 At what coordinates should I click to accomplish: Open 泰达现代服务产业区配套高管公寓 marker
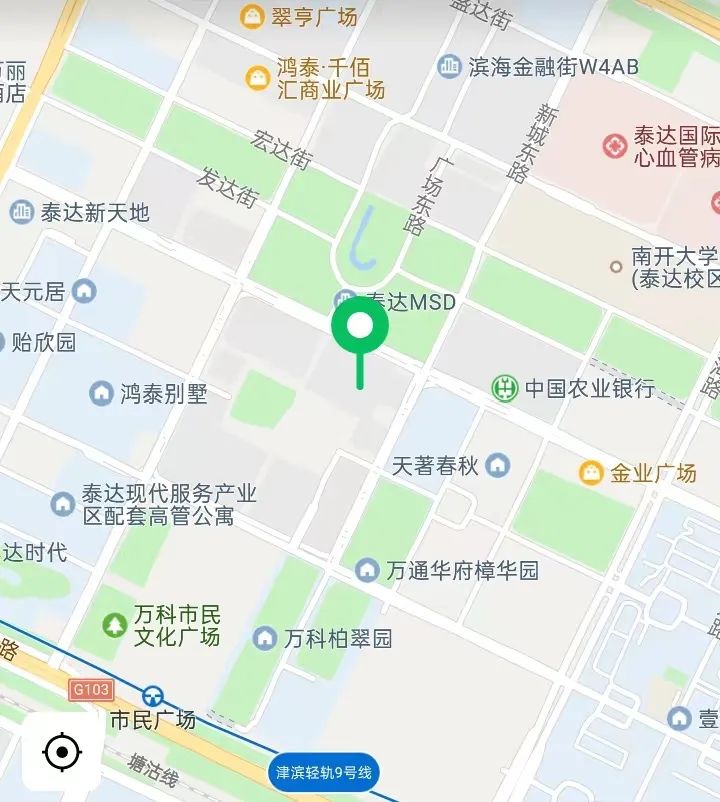point(64,504)
